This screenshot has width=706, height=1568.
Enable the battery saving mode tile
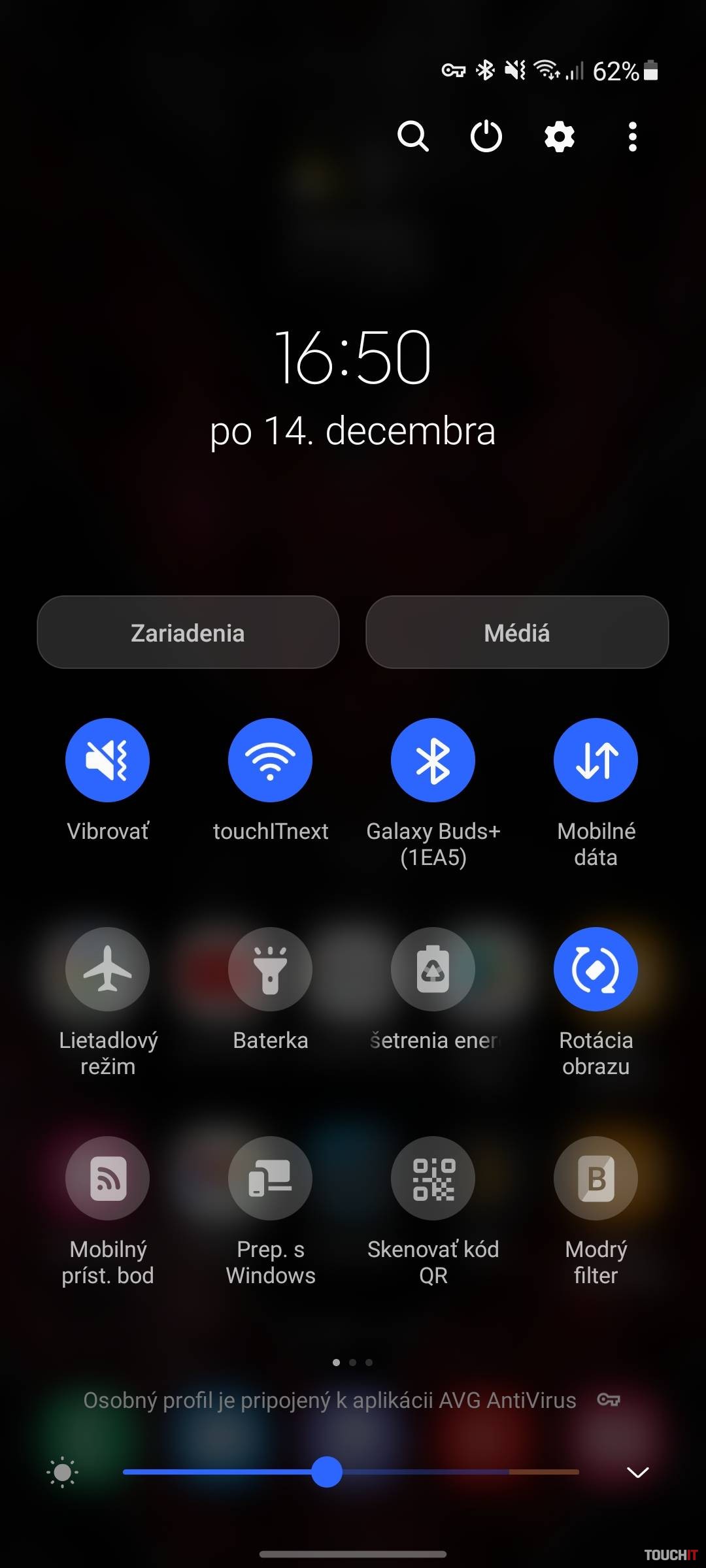click(x=433, y=969)
